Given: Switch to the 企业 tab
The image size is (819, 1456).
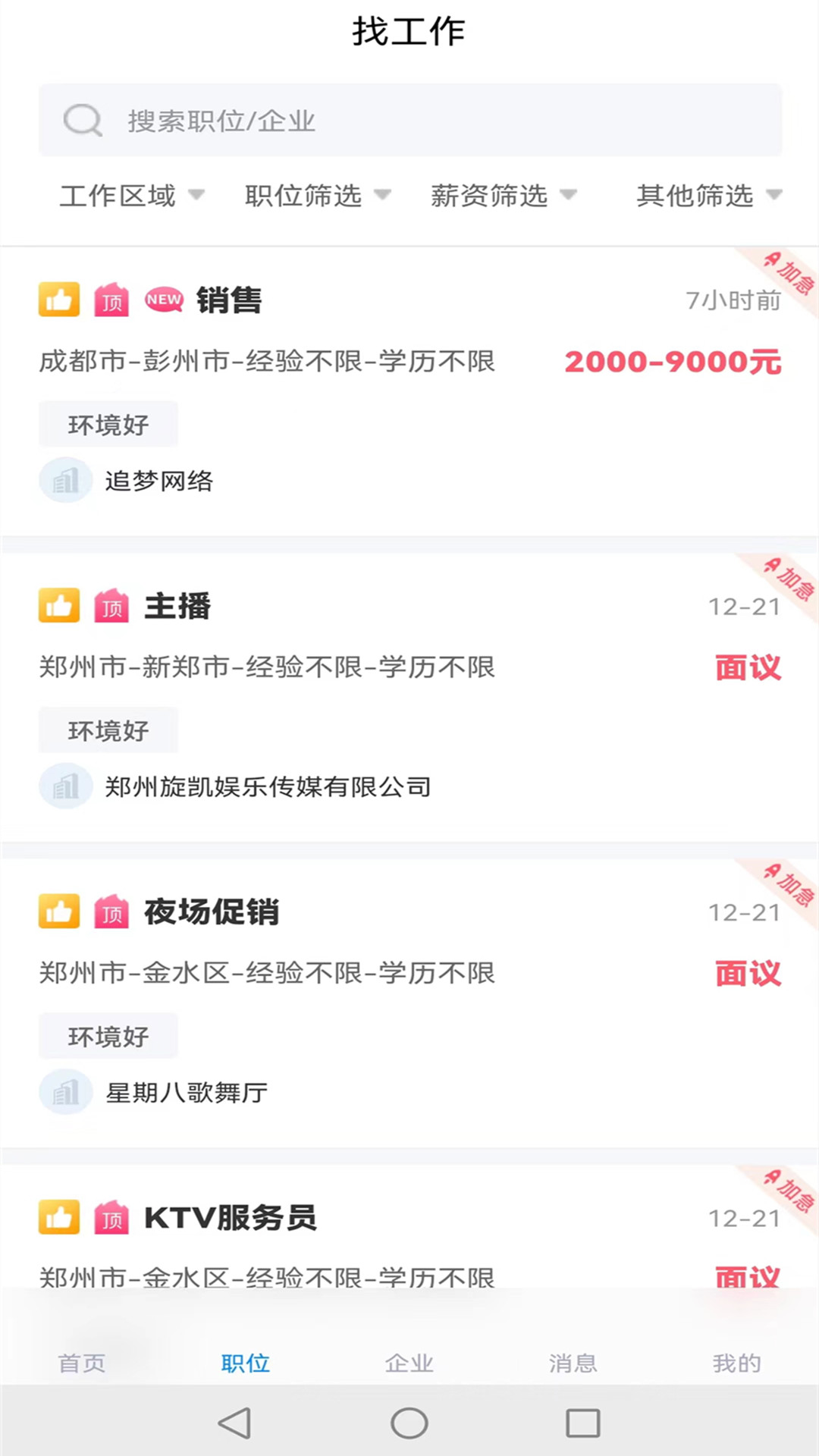Looking at the screenshot, I should 409,1362.
